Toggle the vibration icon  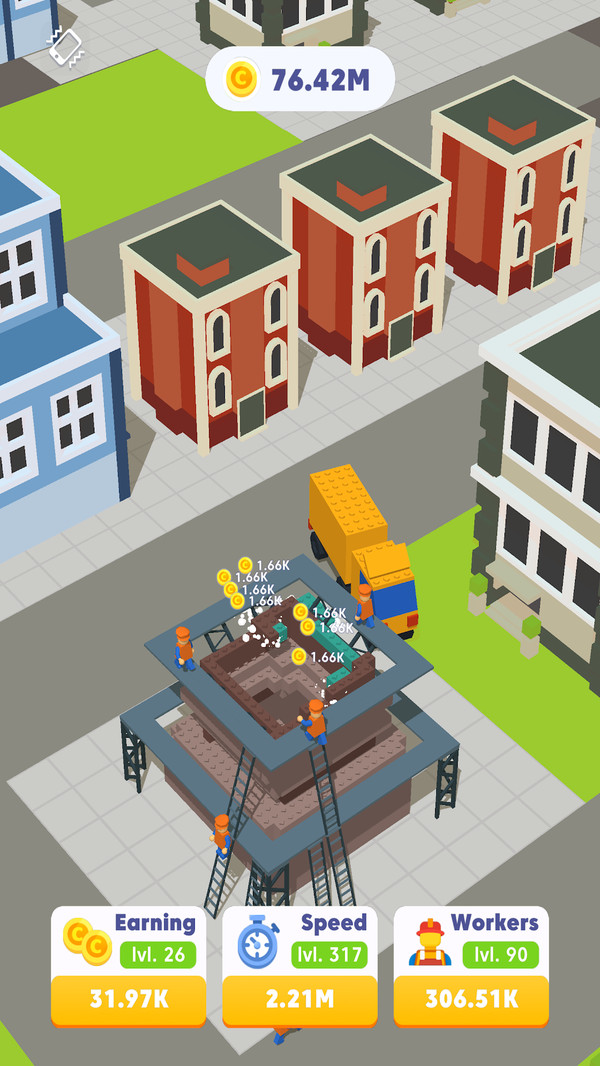(65, 46)
